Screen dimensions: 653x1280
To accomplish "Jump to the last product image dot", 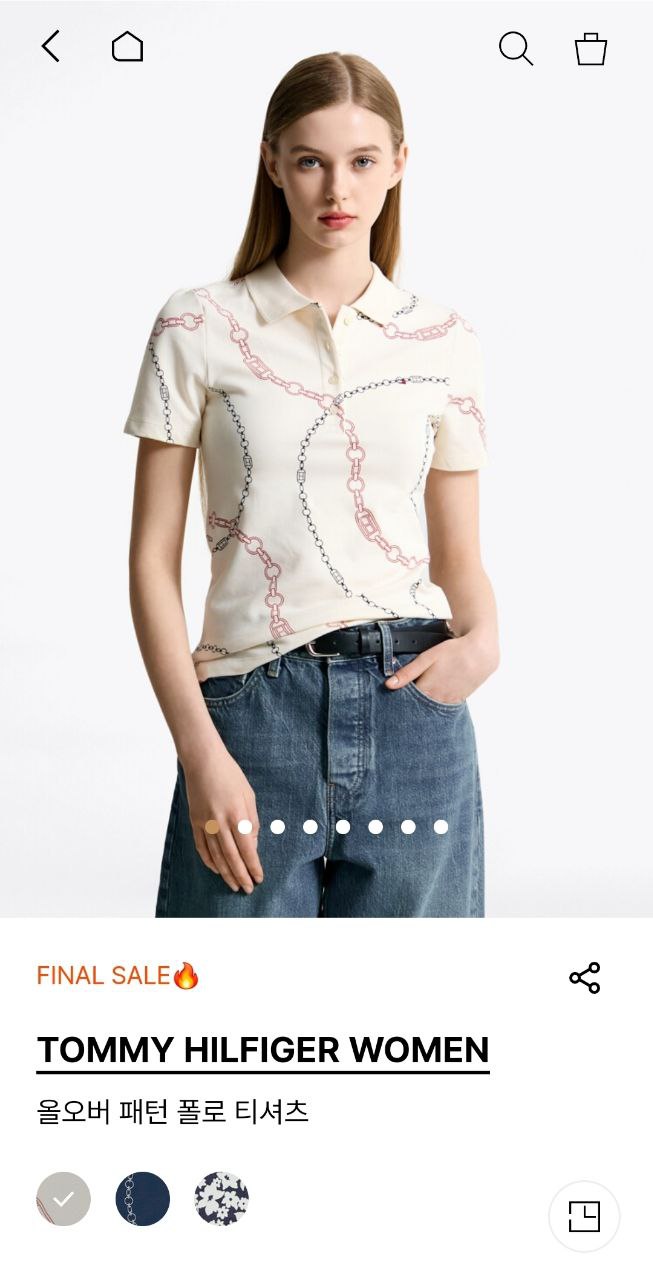I will click(441, 827).
